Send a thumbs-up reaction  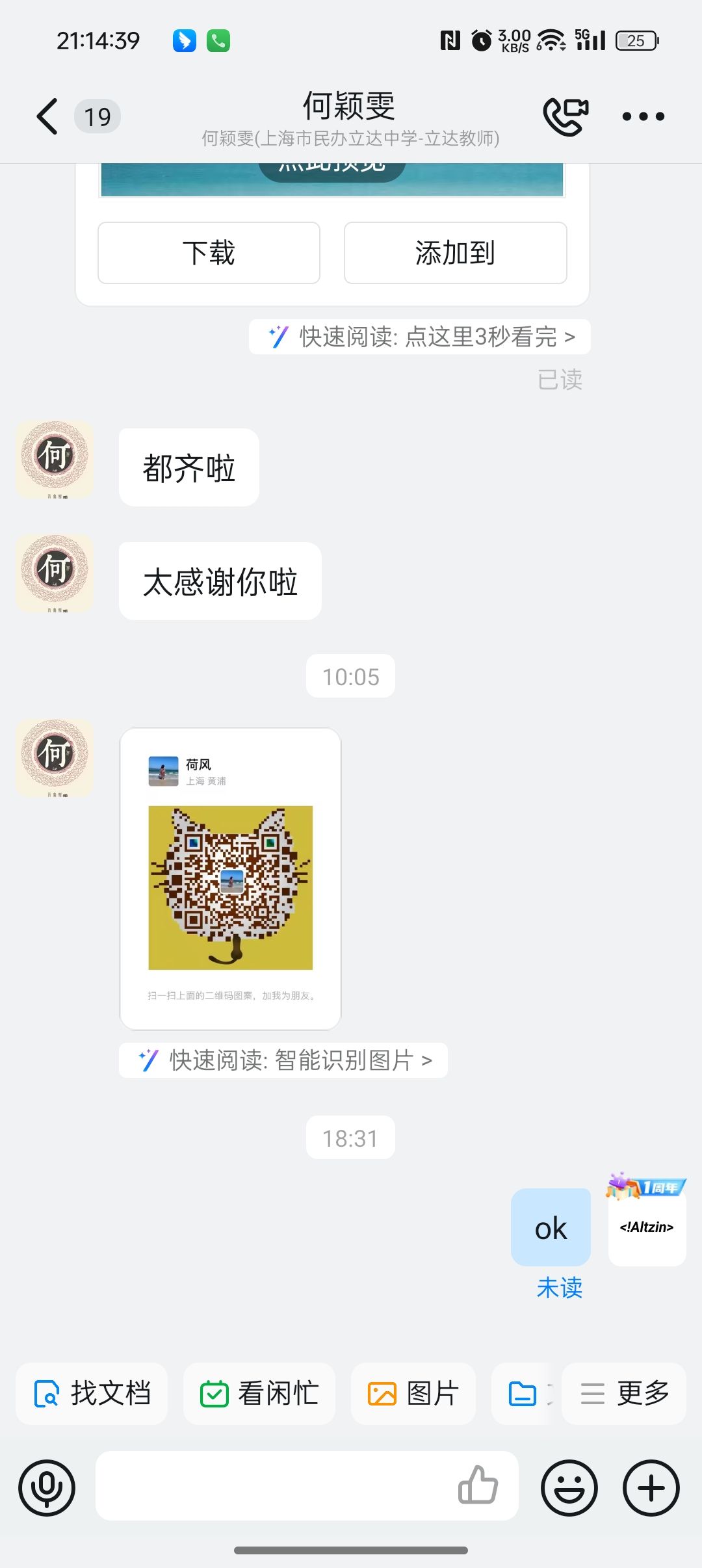click(x=478, y=1485)
